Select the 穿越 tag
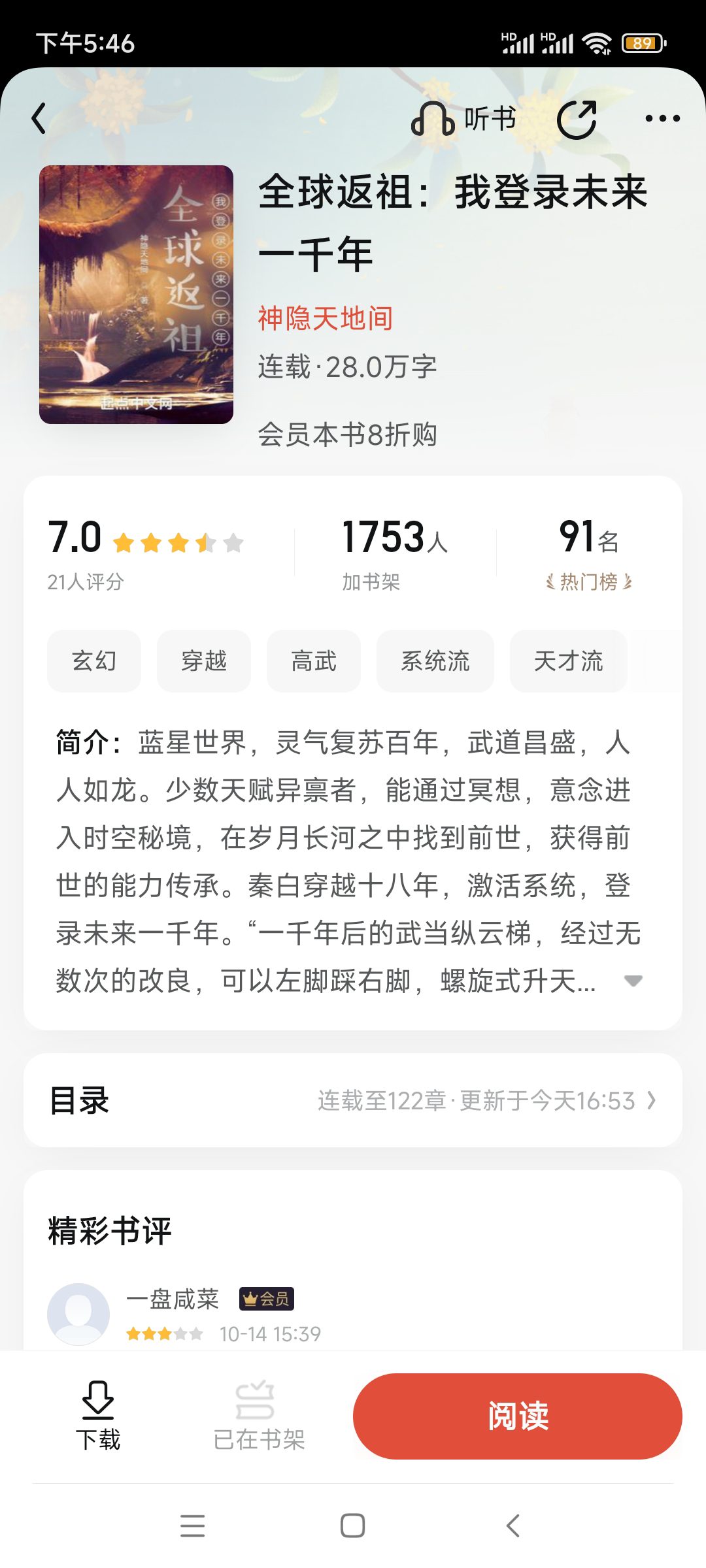Viewport: 706px width, 1568px height. pyautogui.click(x=204, y=661)
